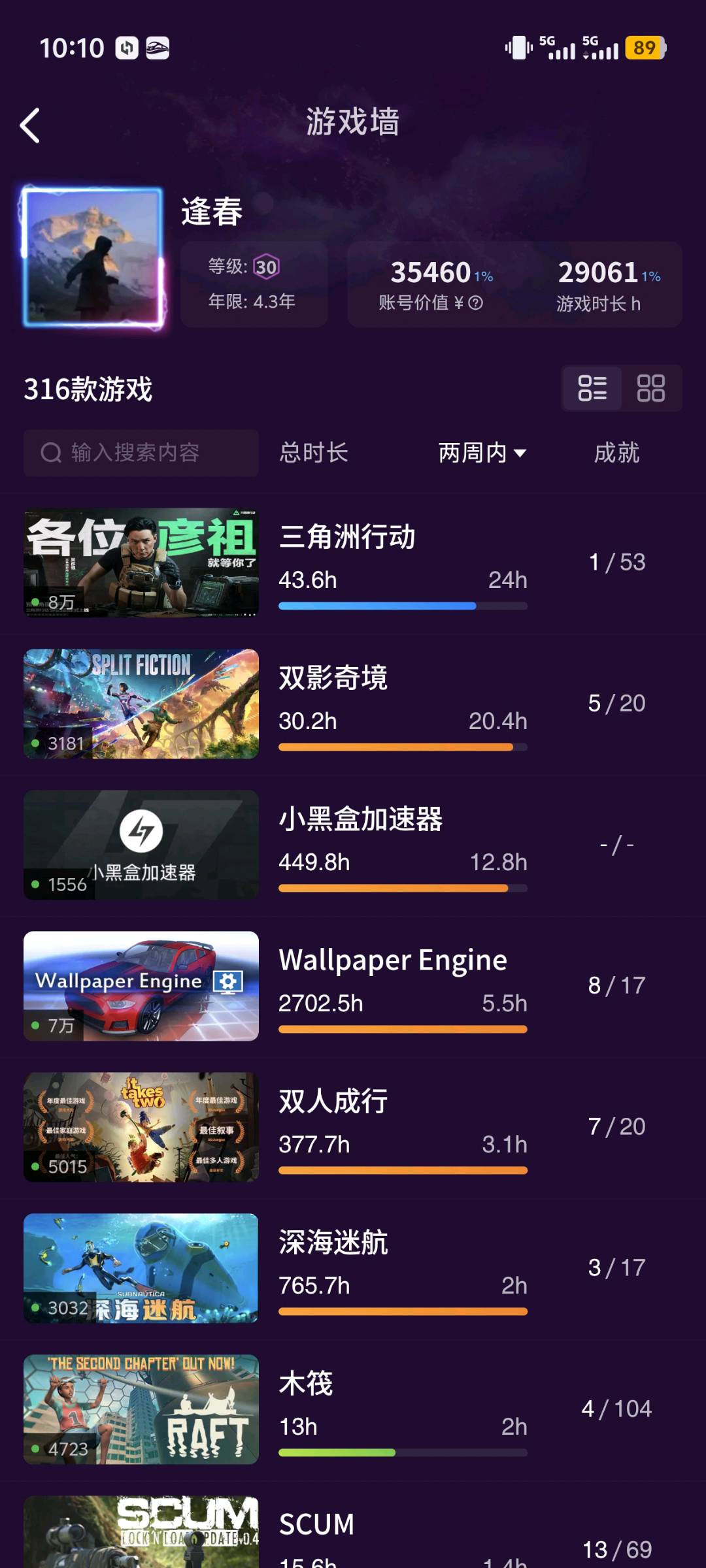Open the 两周内 dropdown

click(482, 453)
